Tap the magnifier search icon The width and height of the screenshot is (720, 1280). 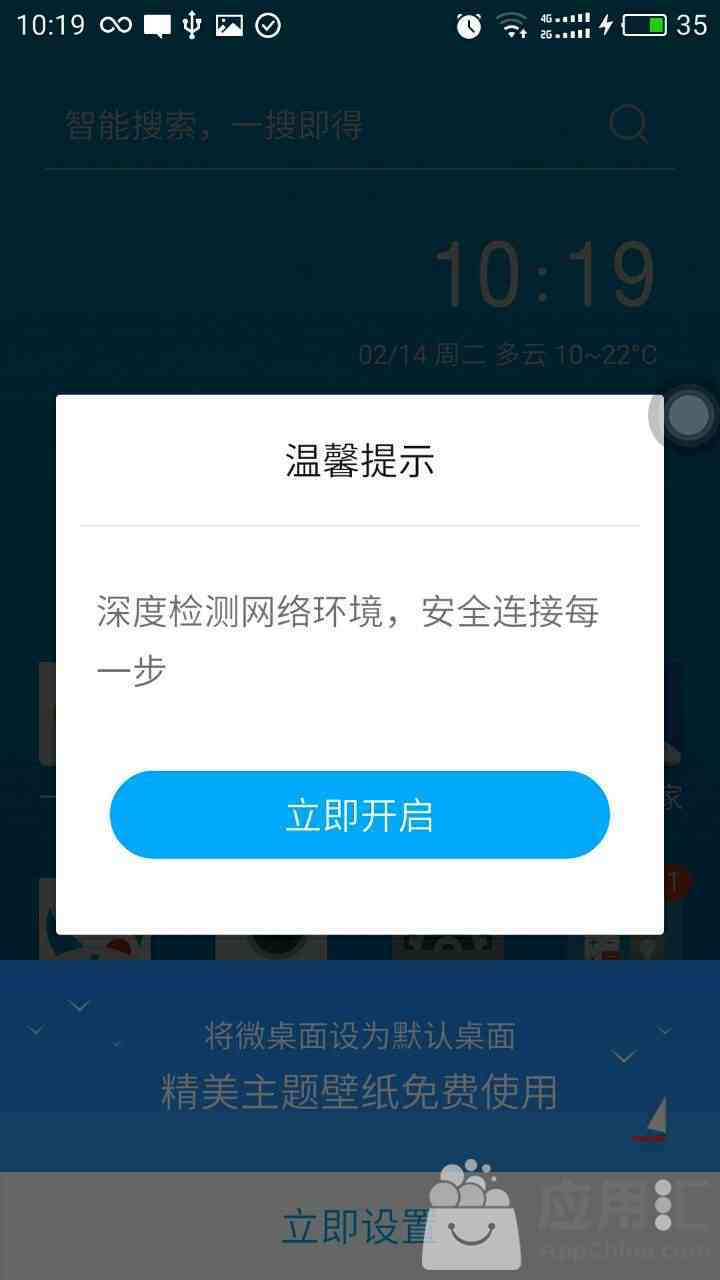629,125
